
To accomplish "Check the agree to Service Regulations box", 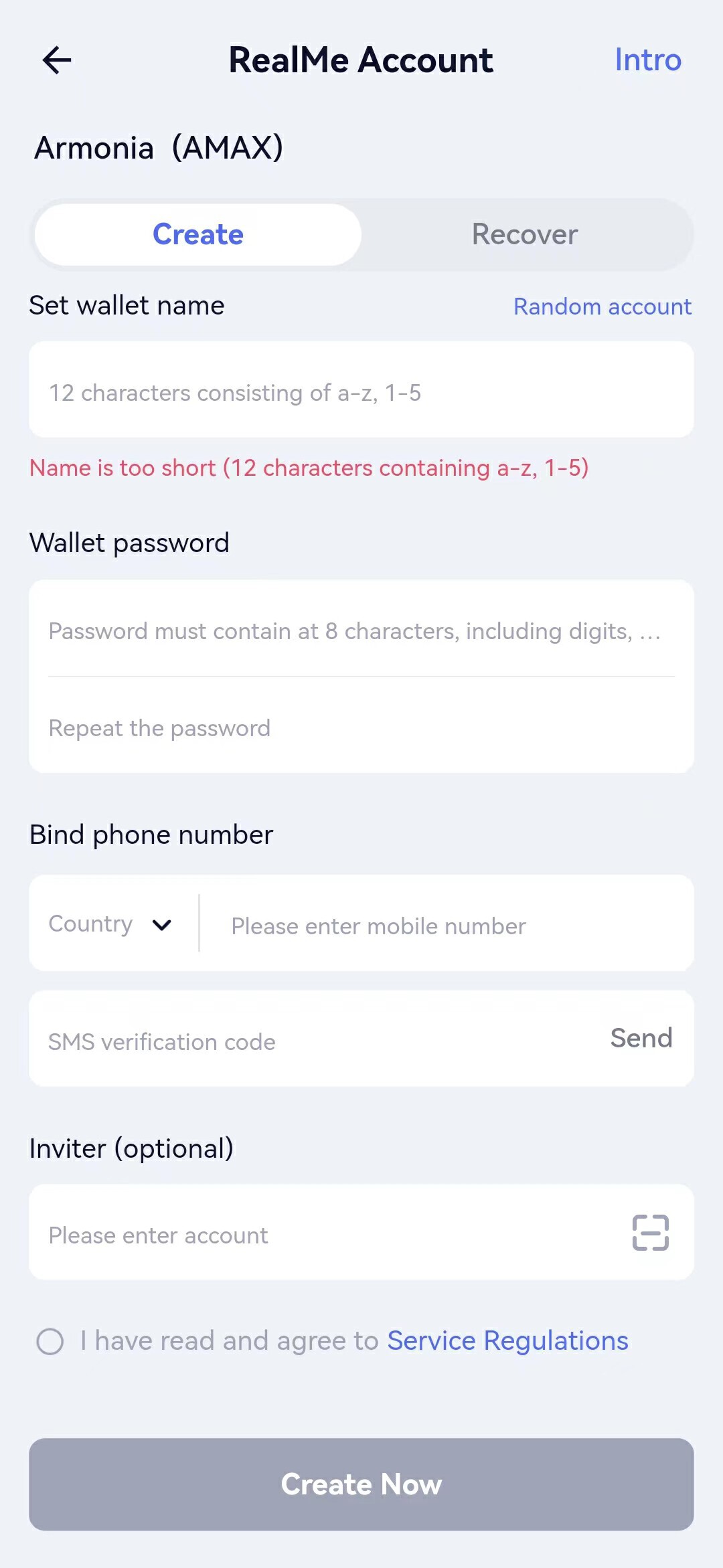I will (x=50, y=1341).
